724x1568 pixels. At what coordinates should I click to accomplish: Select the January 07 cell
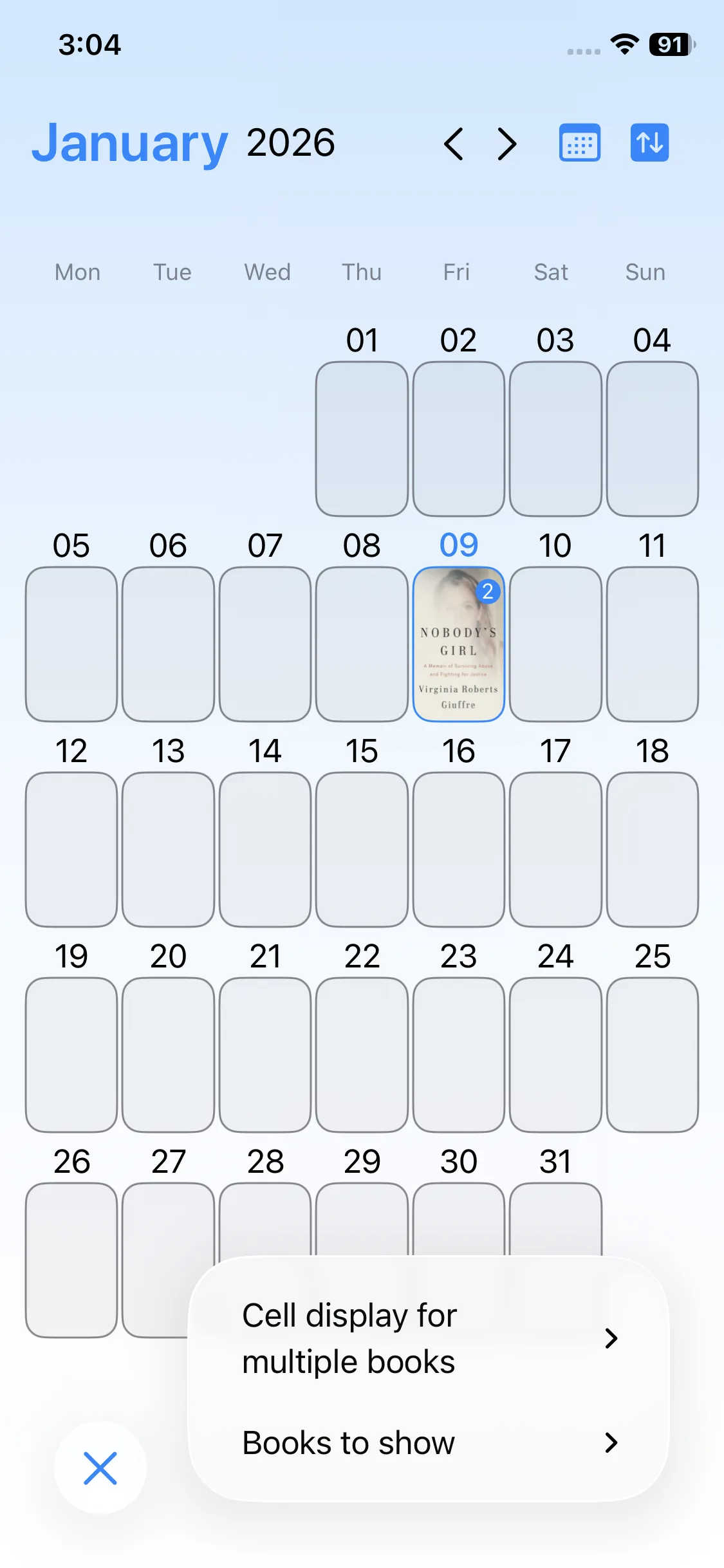265,644
